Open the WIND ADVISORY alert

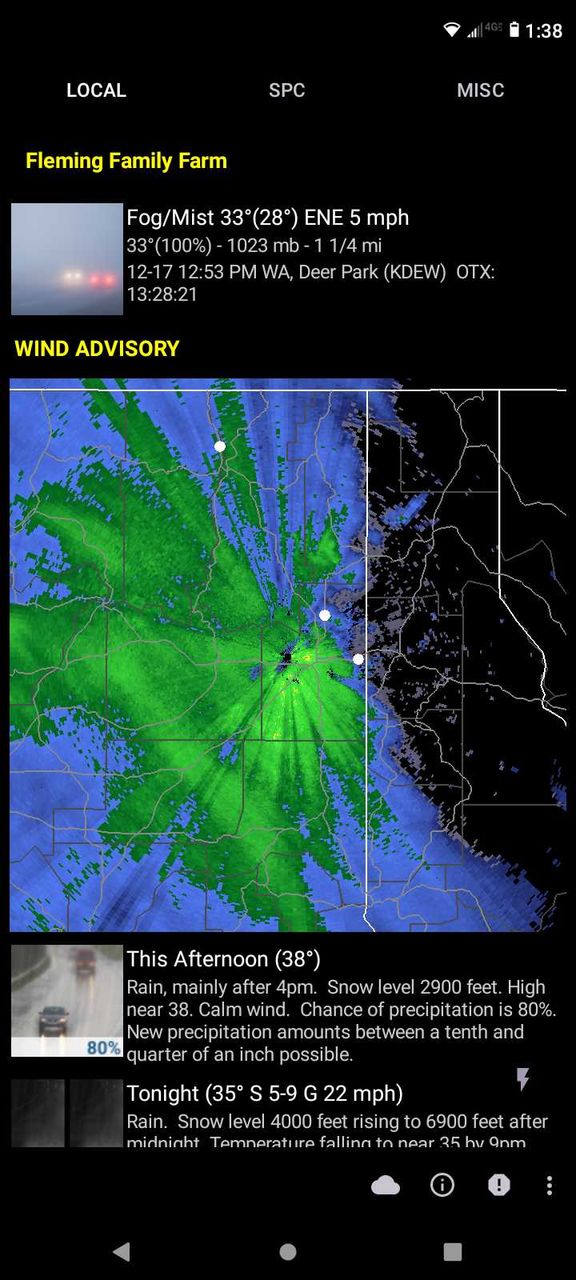[97, 349]
